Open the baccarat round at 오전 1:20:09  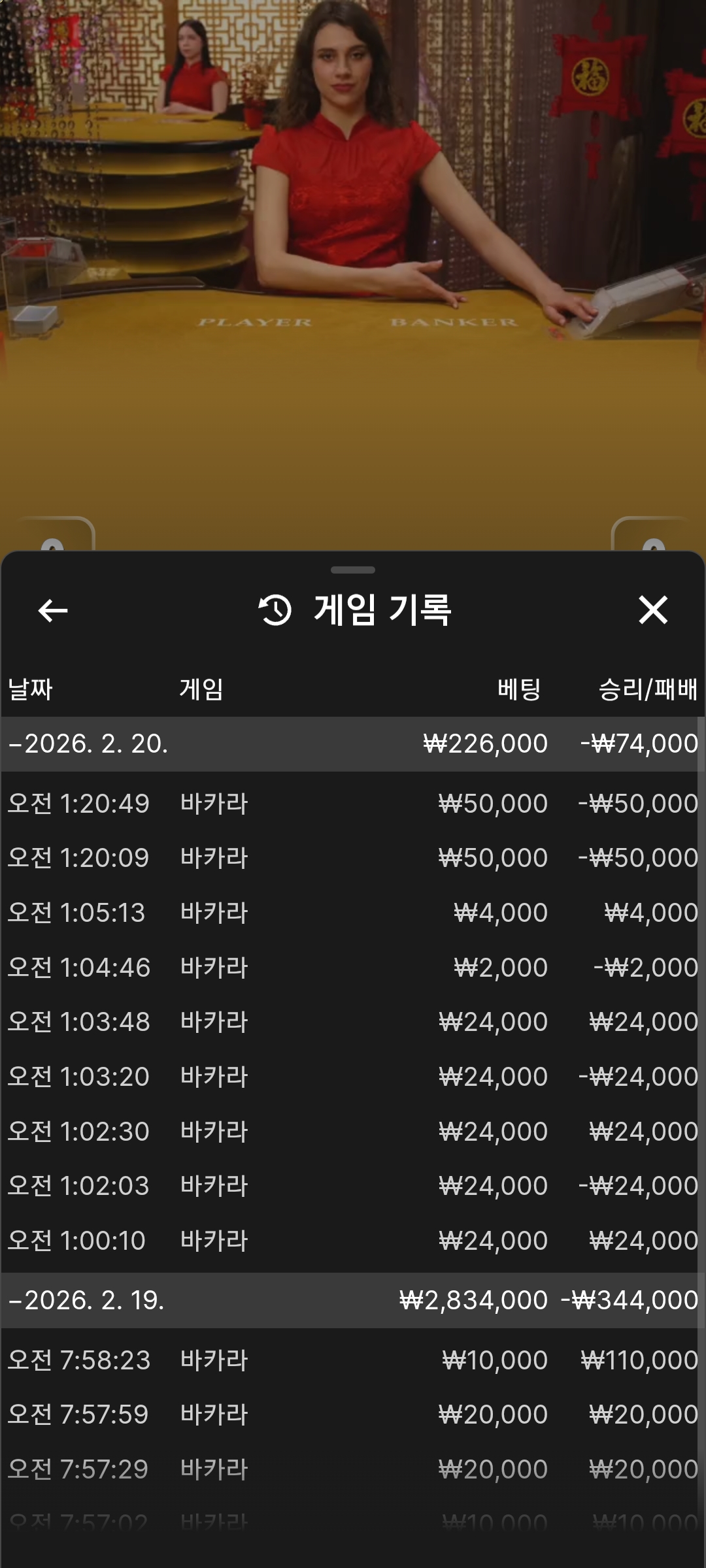pos(353,858)
